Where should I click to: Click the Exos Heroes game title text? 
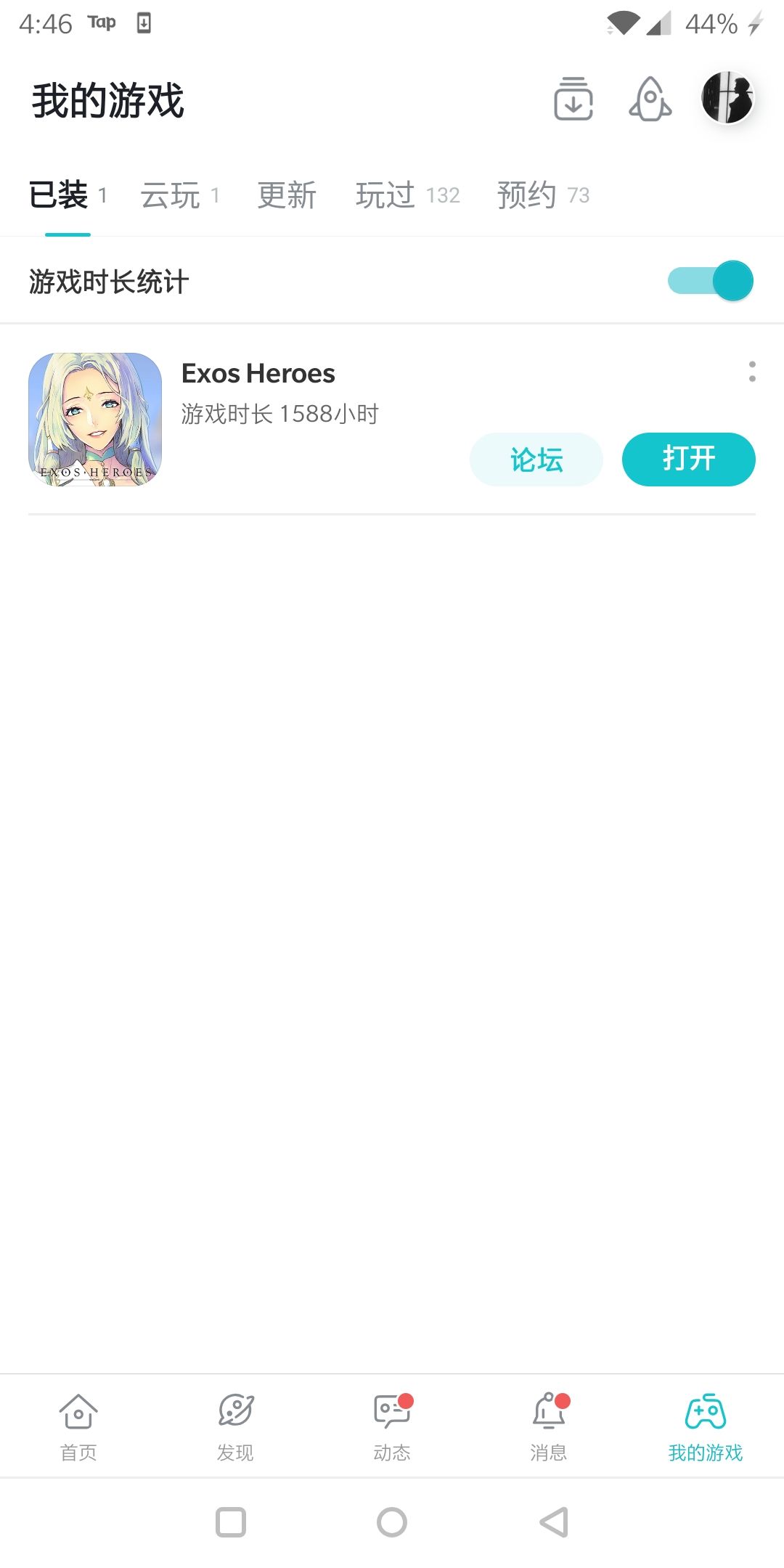[257, 373]
